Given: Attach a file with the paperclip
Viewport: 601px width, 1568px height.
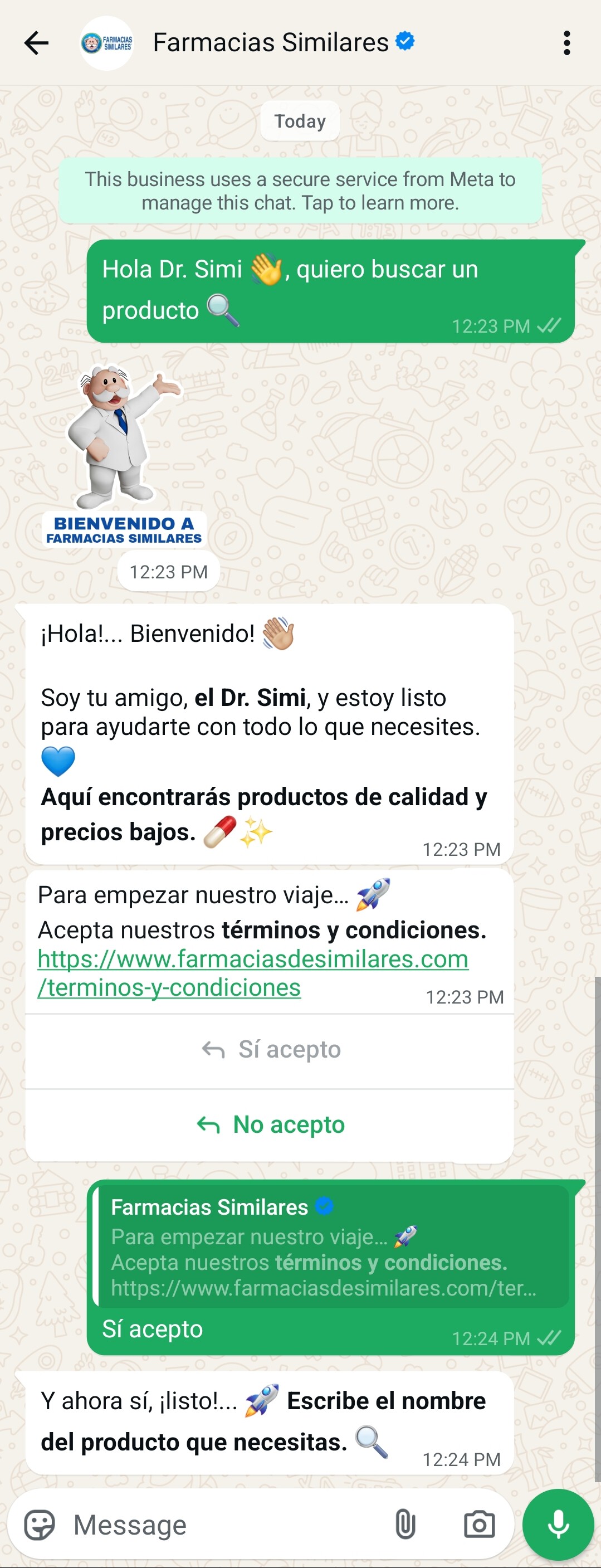Looking at the screenshot, I should coord(405,1525).
